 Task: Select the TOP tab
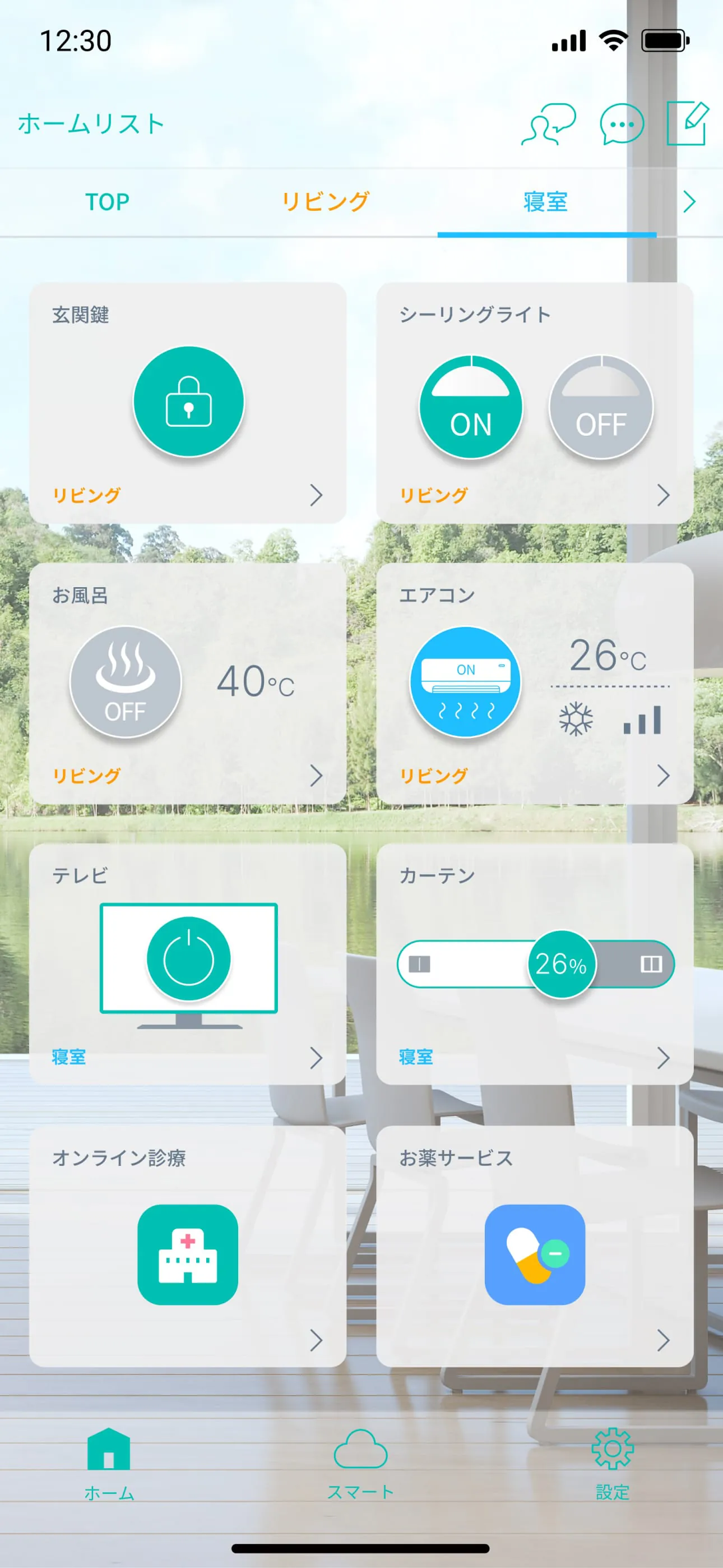pyautogui.click(x=107, y=201)
